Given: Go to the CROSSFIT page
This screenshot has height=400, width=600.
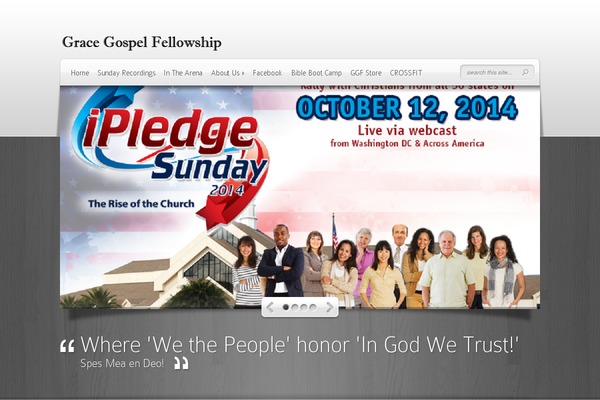Looking at the screenshot, I should (406, 73).
